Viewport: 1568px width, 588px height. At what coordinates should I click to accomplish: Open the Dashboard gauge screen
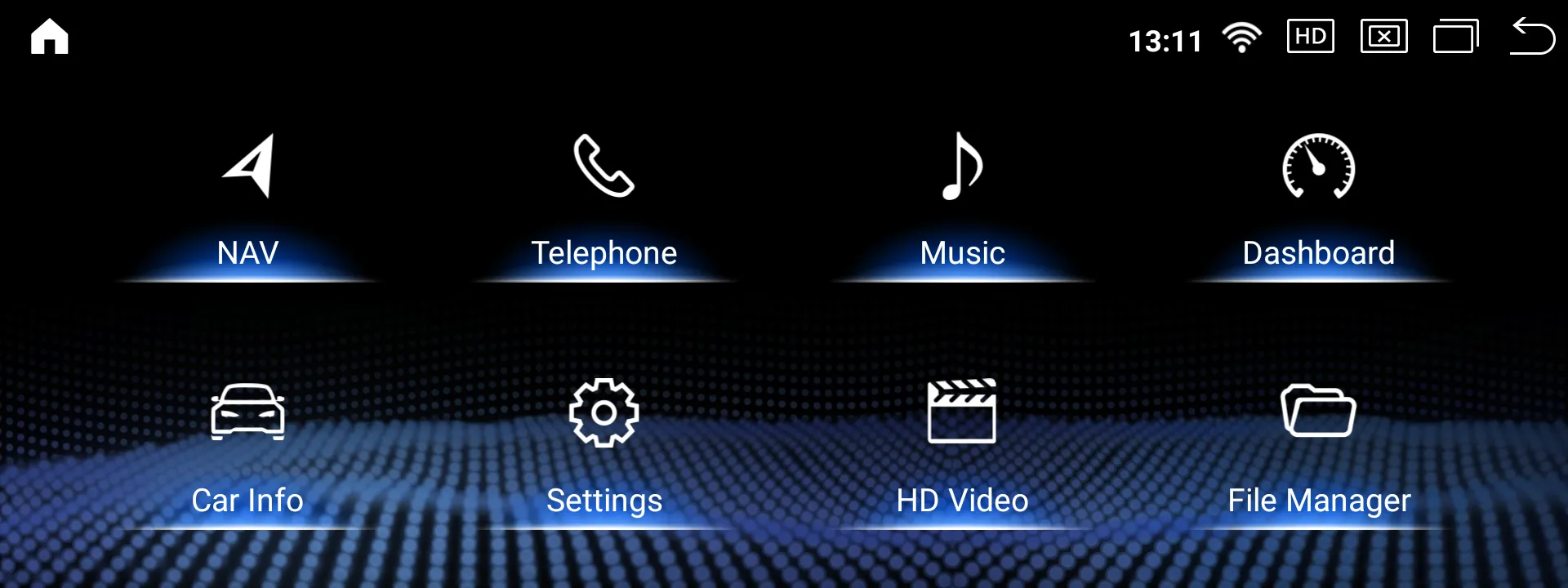1318,204
